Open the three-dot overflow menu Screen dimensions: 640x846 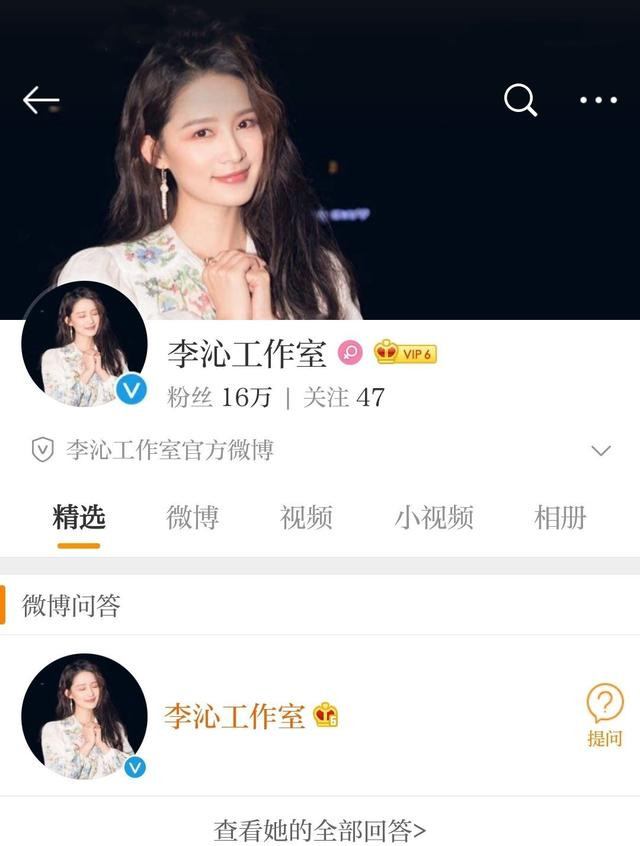[598, 100]
